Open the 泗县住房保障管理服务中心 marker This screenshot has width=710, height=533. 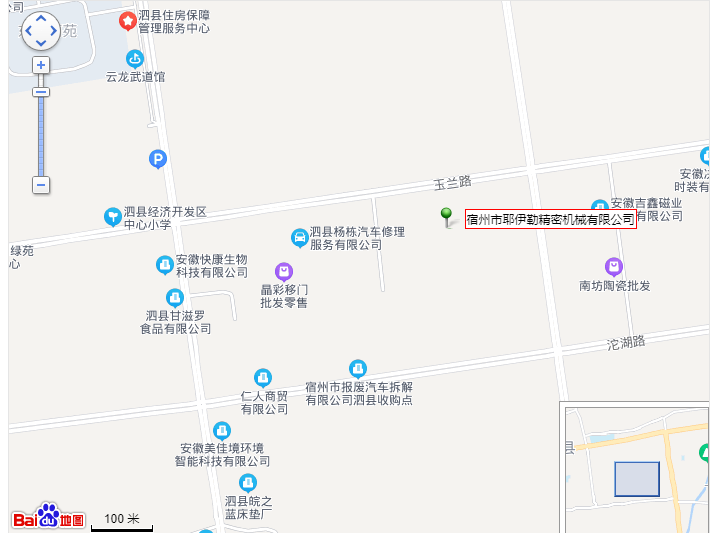pos(128,20)
